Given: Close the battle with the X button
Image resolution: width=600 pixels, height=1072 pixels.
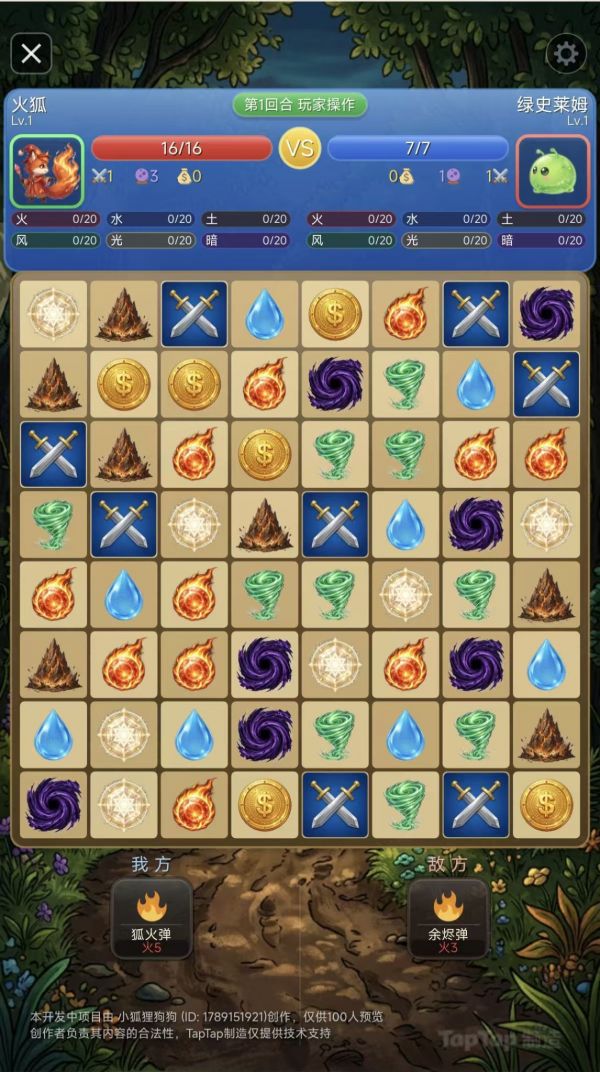Looking at the screenshot, I should (x=31, y=53).
